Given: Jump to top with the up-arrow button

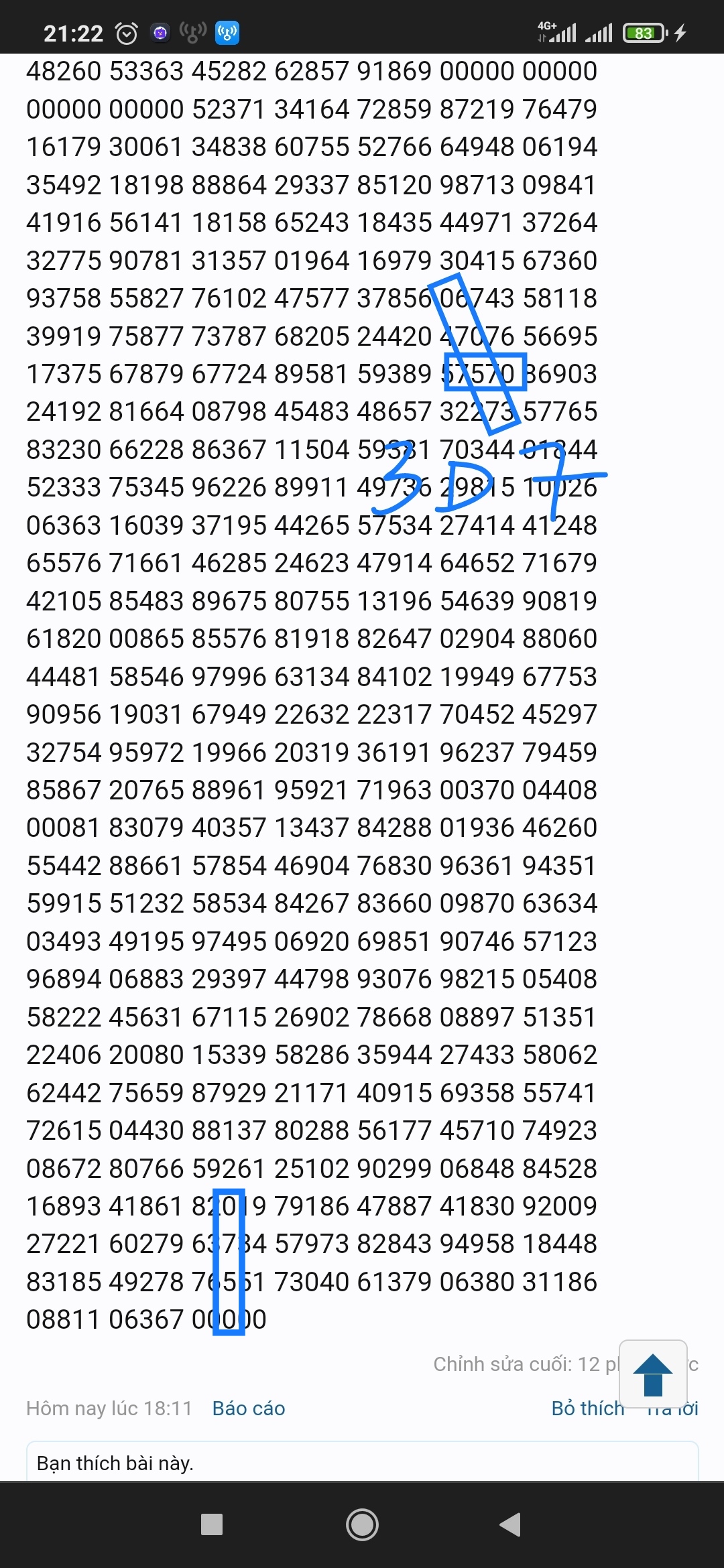Looking at the screenshot, I should pos(653,1374).
